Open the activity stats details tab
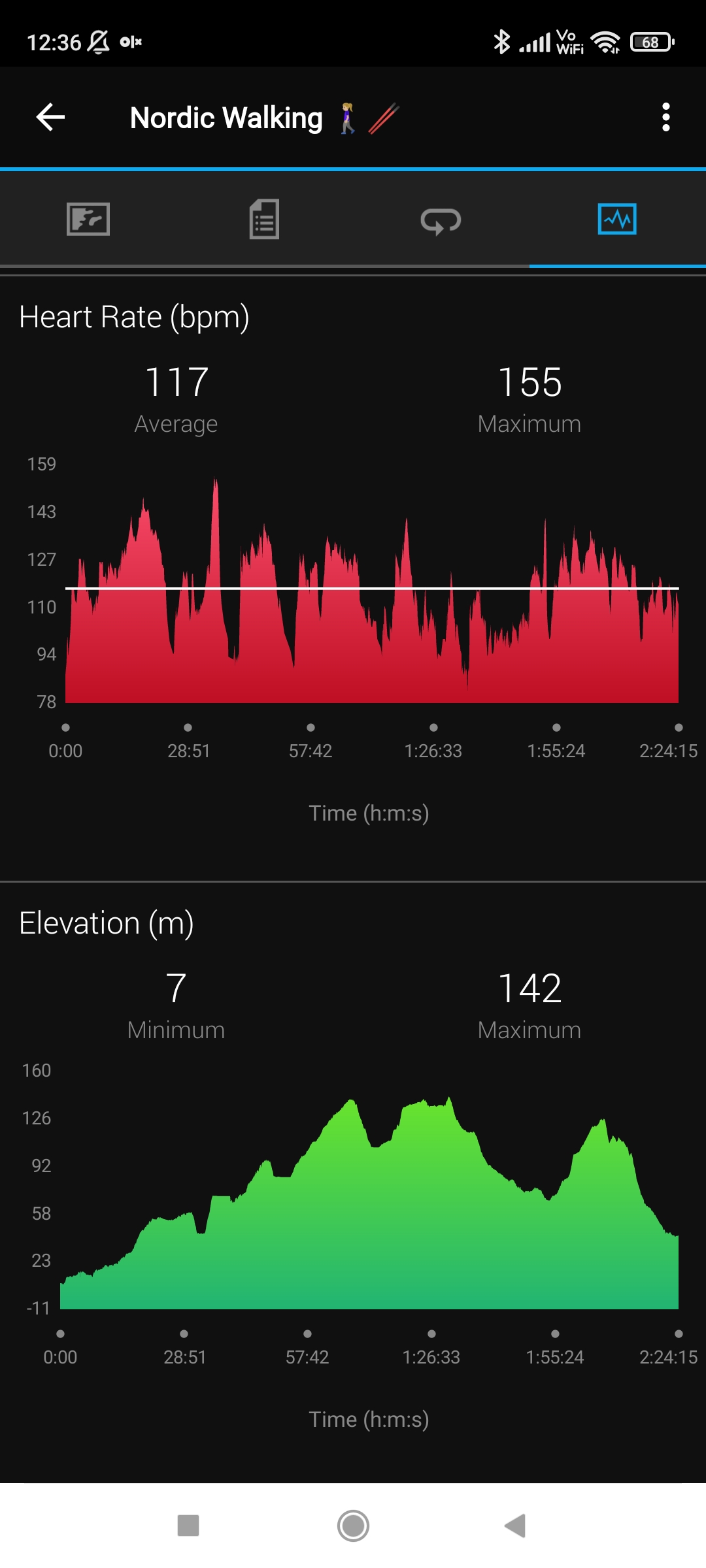 265,219
